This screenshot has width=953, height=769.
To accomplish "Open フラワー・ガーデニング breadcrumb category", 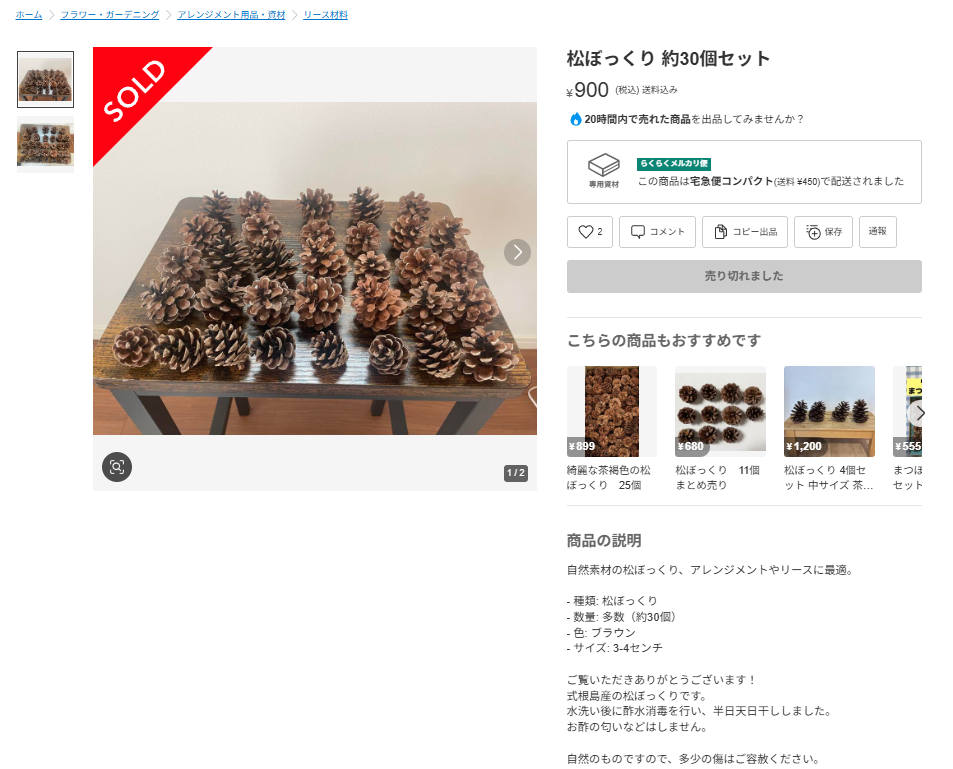I will tap(109, 15).
